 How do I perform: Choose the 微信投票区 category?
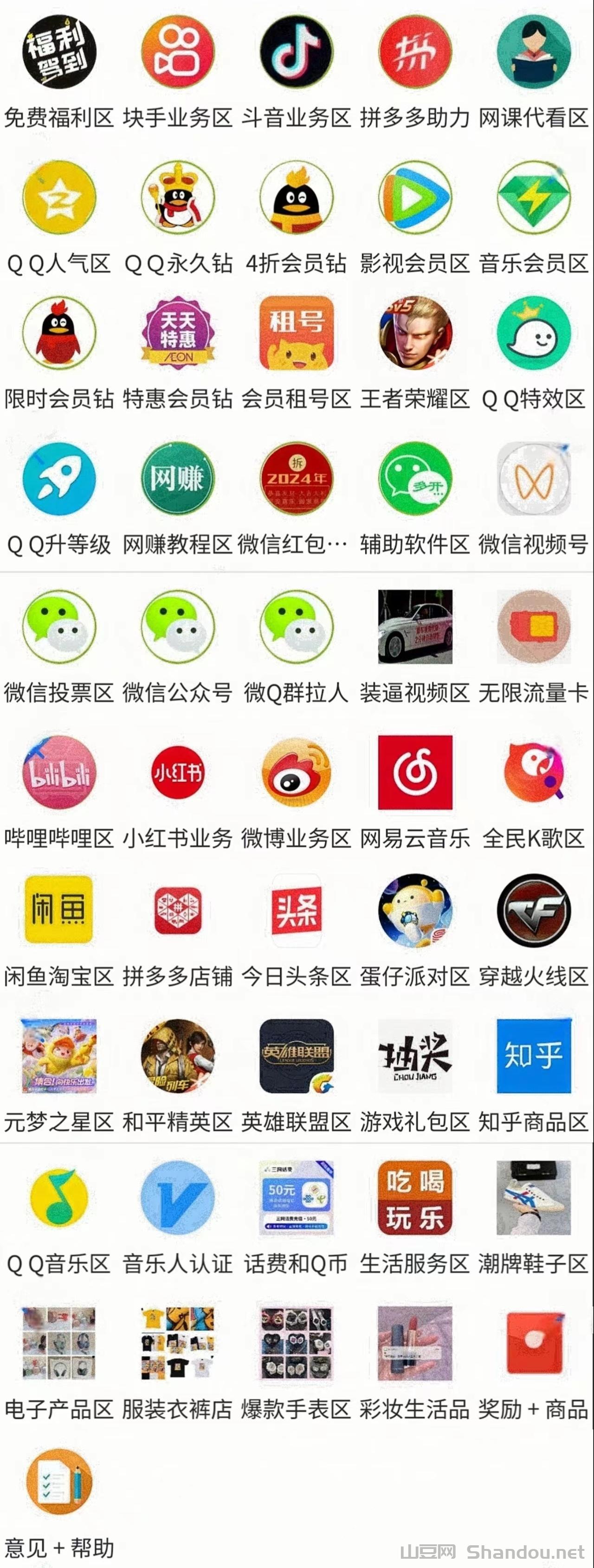pos(59,626)
